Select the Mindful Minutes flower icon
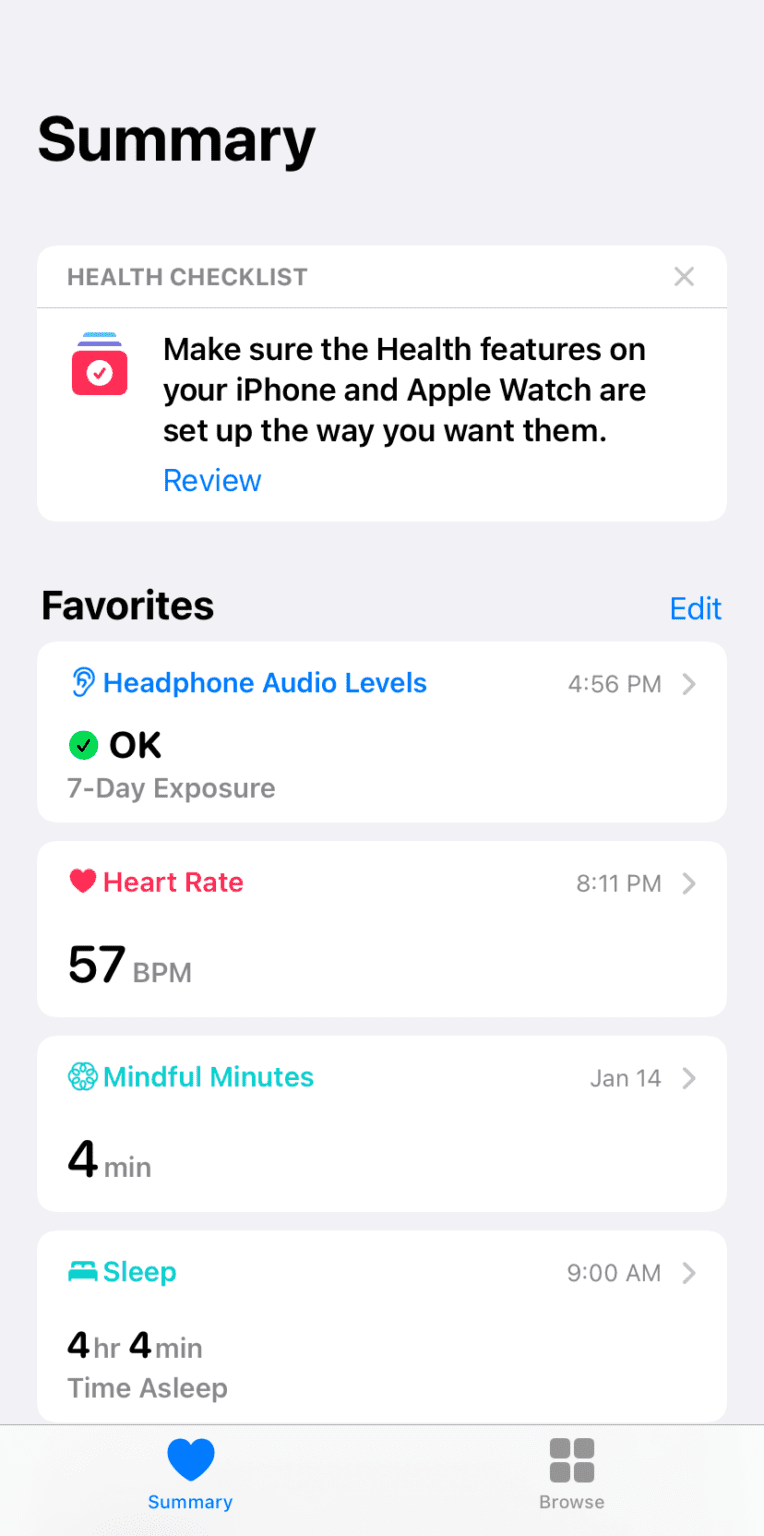Viewport: 764px width, 1536px height. click(x=83, y=1077)
